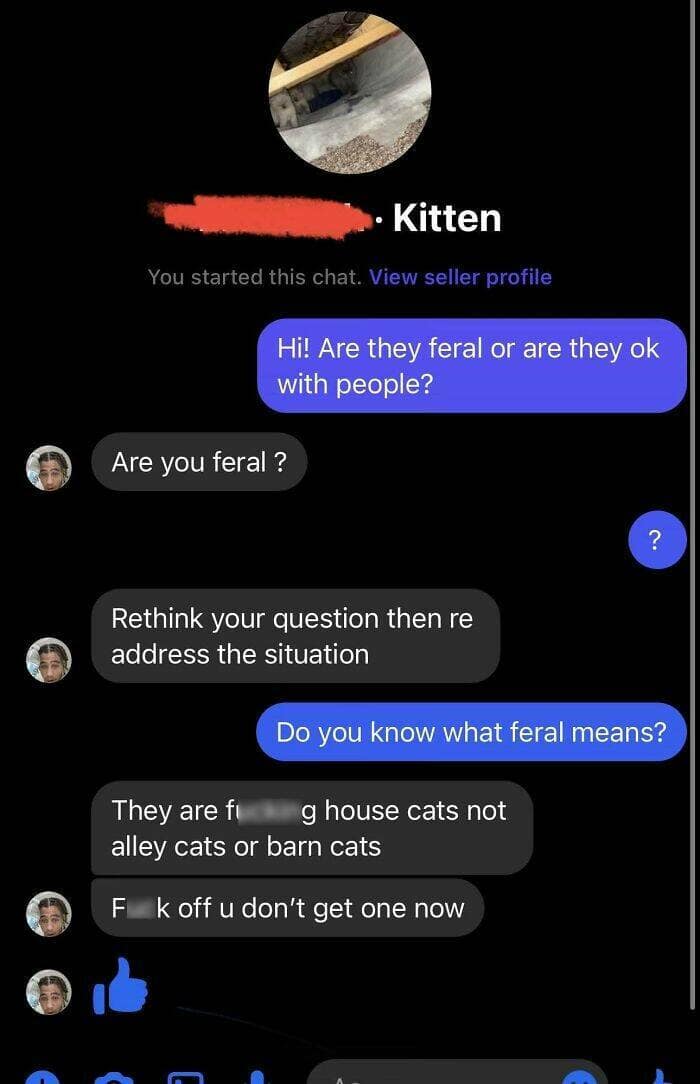Tap the seller's avatar beside "Are you feral ?"
700x1084 pixels.
pyautogui.click(x=48, y=468)
